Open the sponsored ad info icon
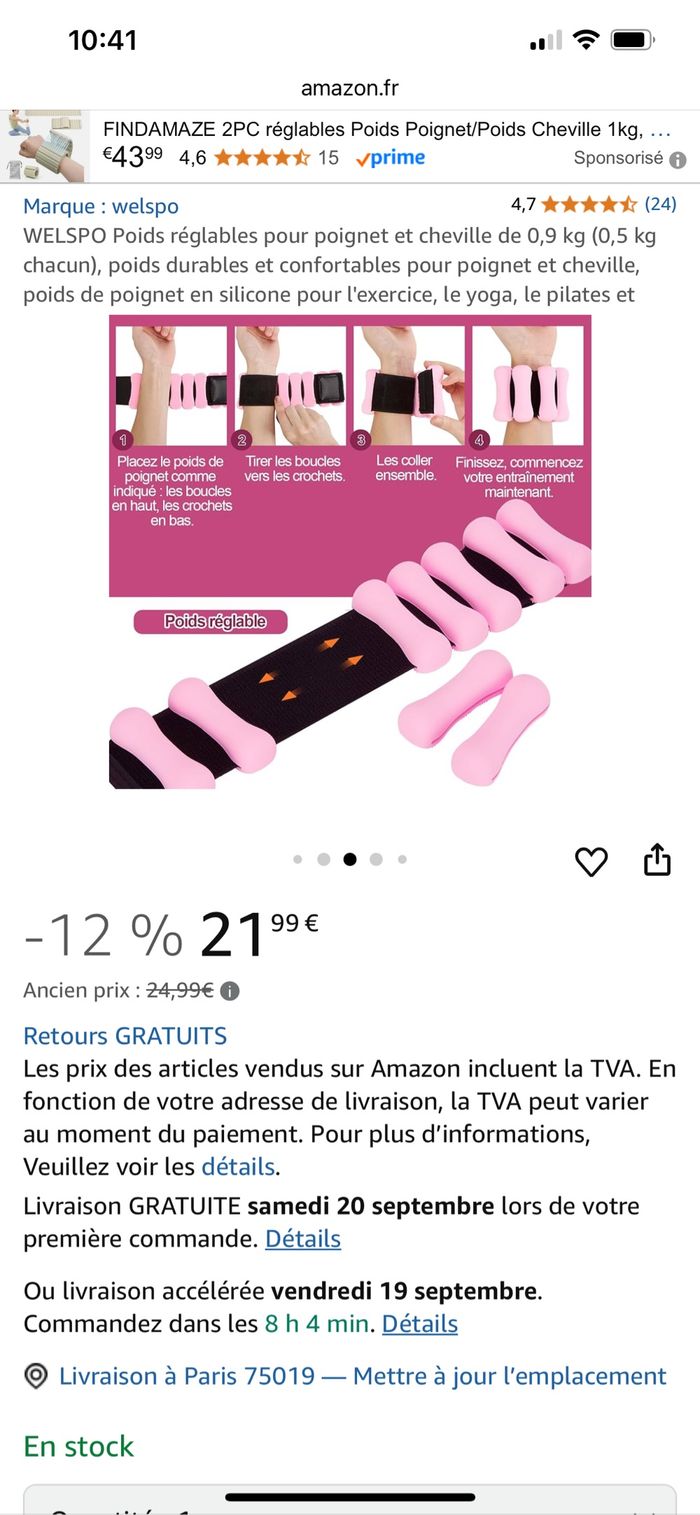This screenshot has height=1515, width=700. pos(678,160)
